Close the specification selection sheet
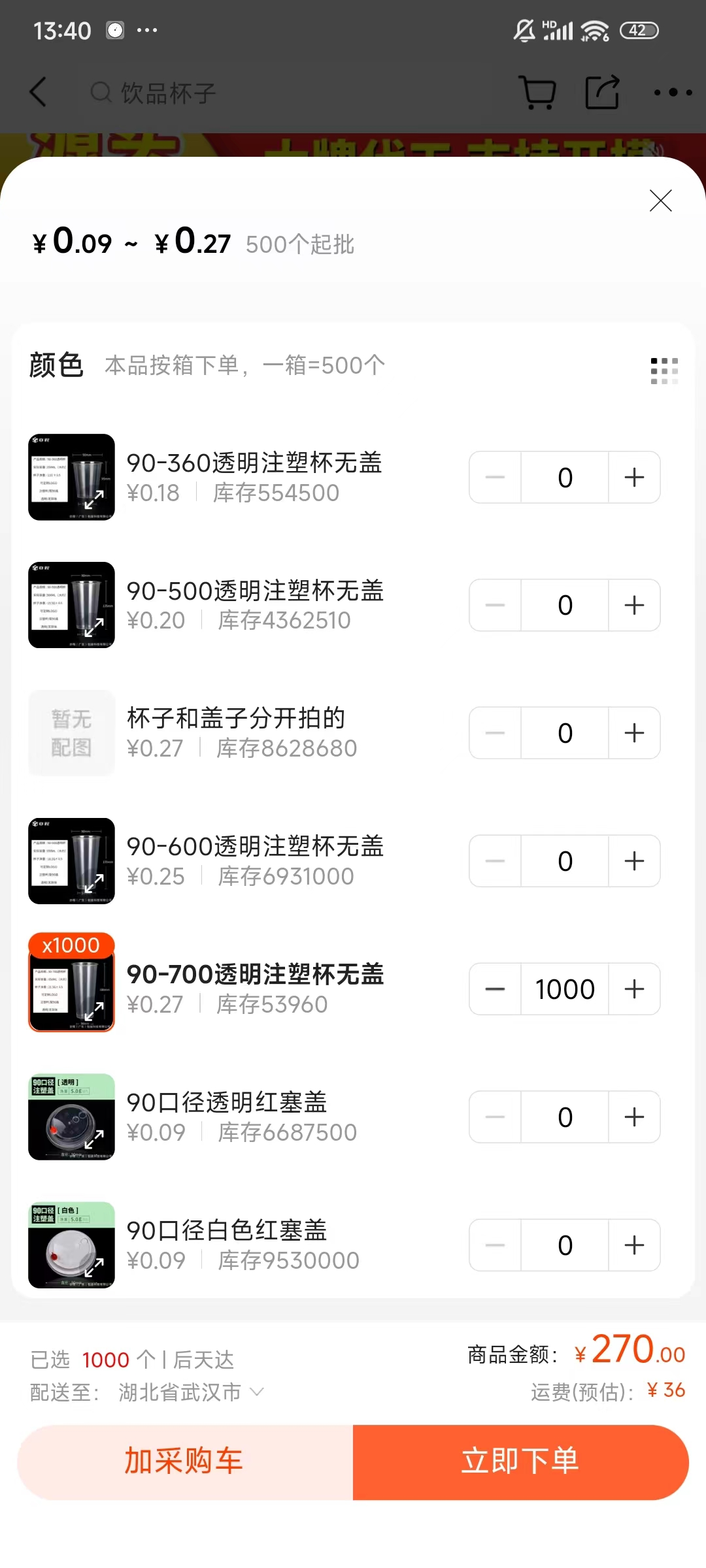Screen dimensions: 706x1568 click(x=661, y=201)
